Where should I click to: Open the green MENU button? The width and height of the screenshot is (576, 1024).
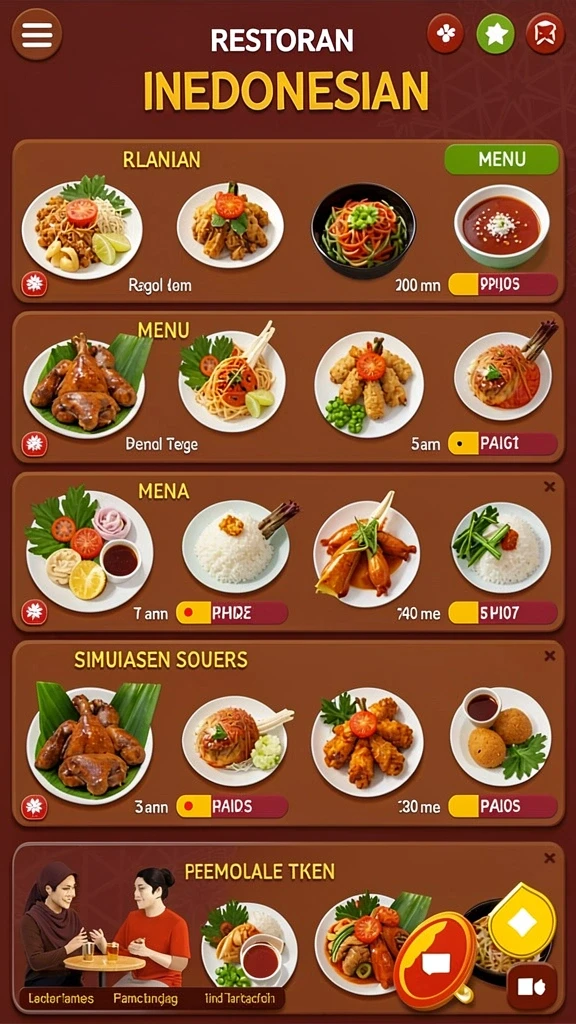coord(502,159)
